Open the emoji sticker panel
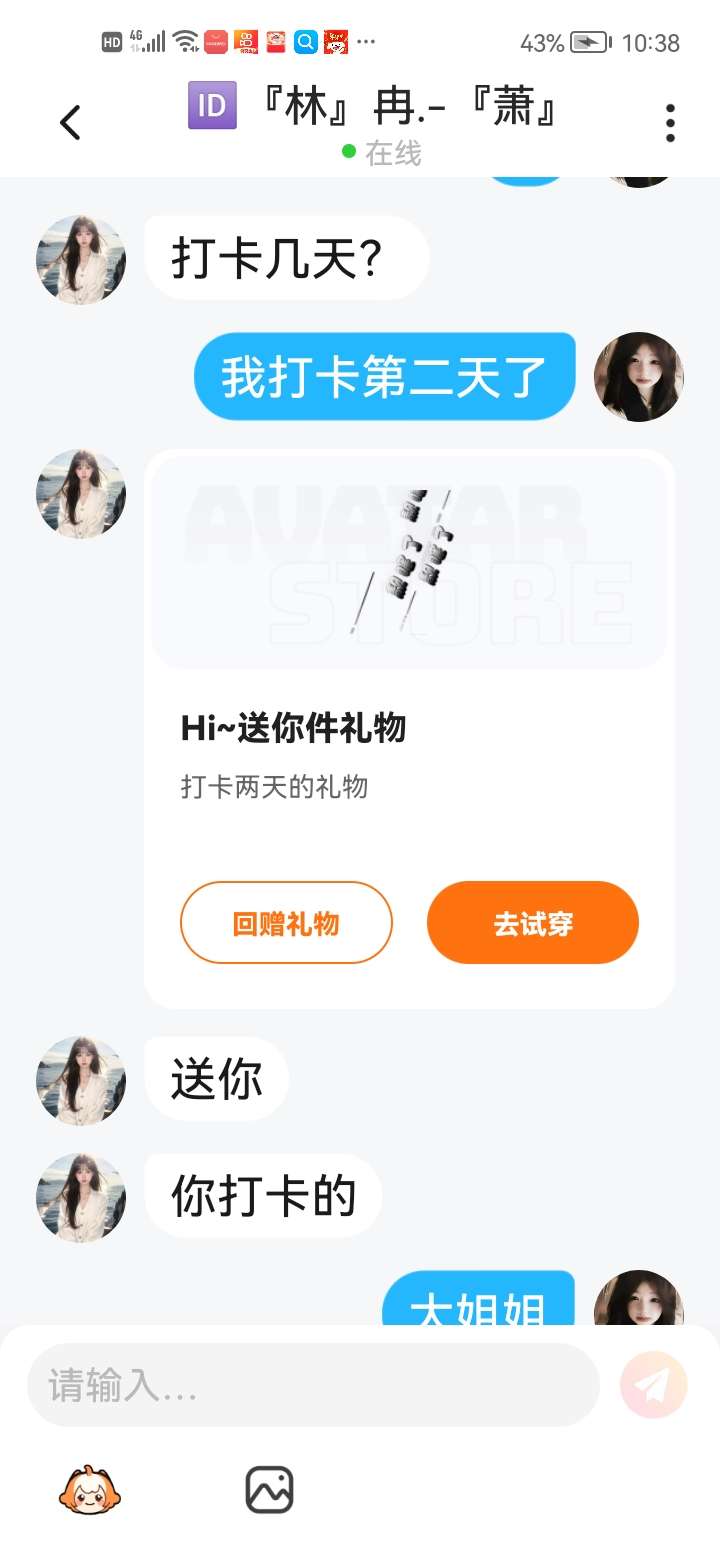Screen dimensions: 720x1560 pyautogui.click(x=91, y=1490)
